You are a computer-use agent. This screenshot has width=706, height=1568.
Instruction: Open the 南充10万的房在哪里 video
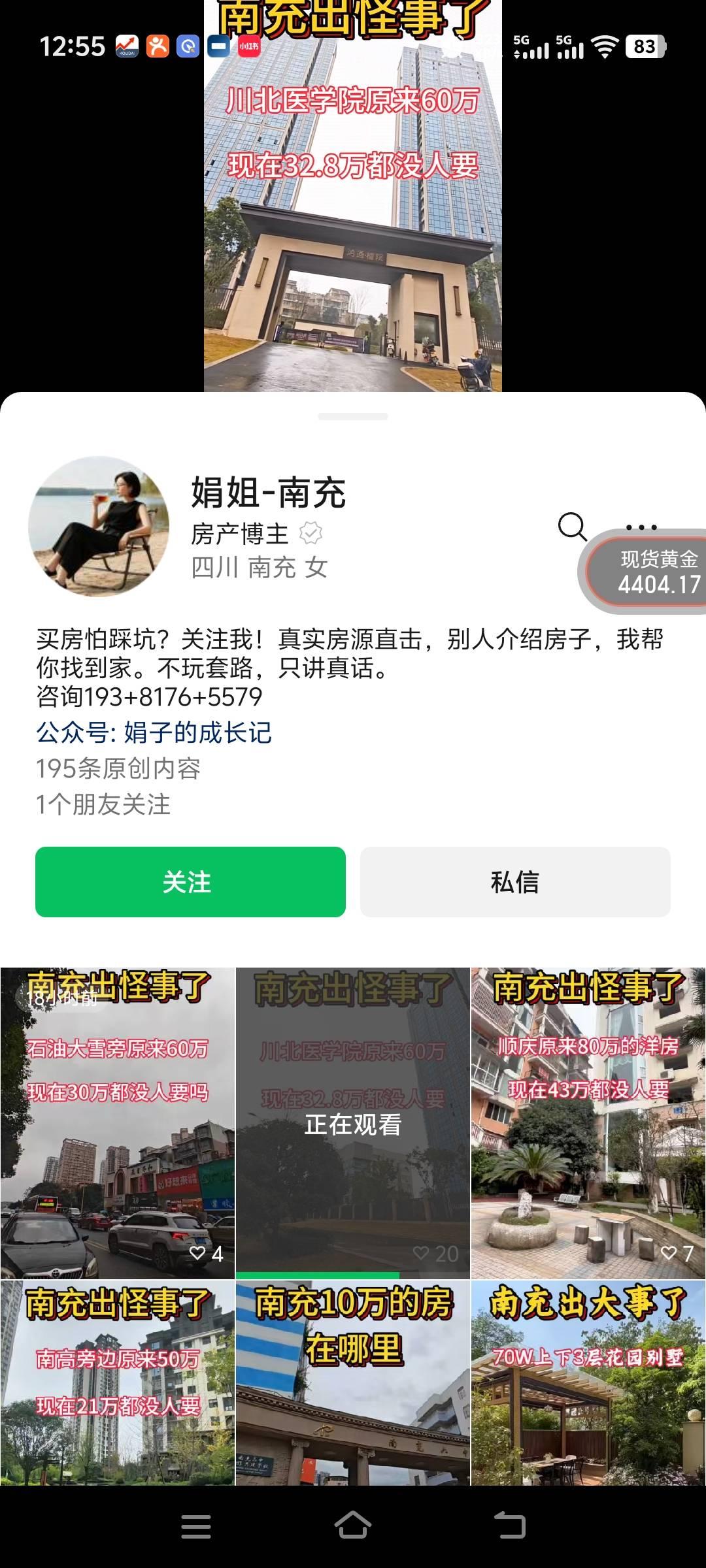353,1385
